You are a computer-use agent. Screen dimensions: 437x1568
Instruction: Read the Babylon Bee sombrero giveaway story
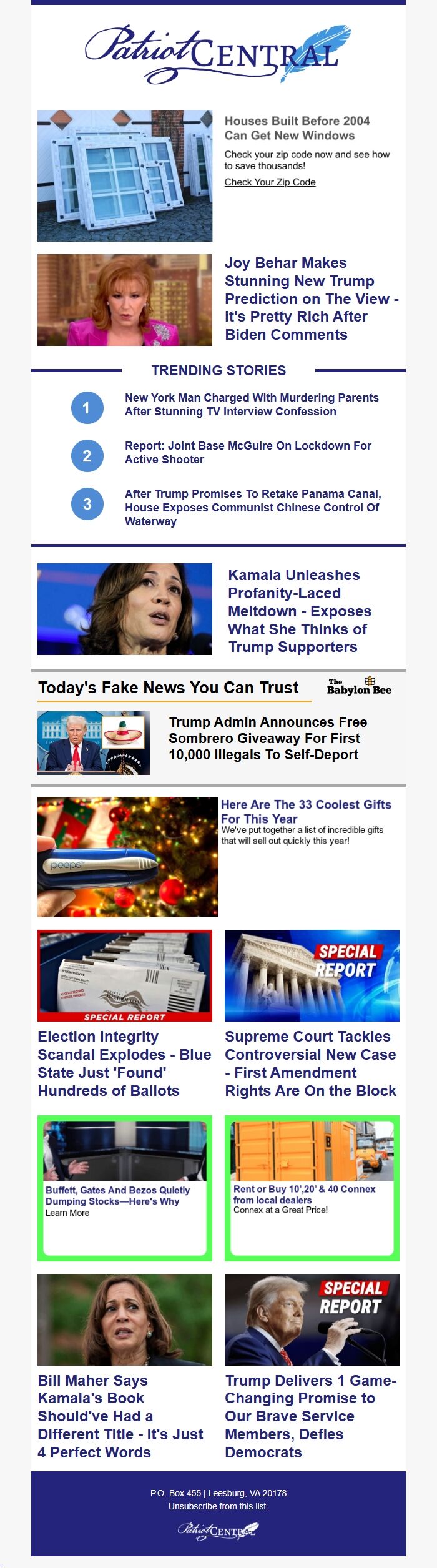[268, 738]
